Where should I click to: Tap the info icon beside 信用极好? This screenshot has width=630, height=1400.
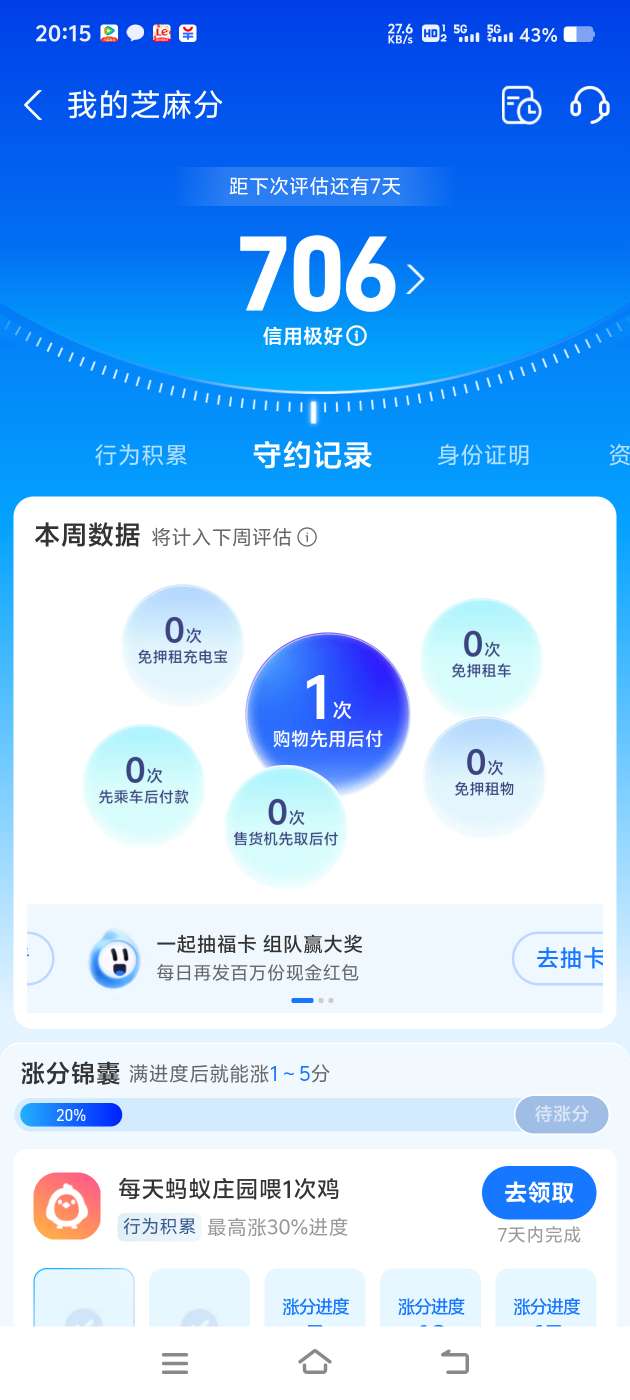(357, 336)
